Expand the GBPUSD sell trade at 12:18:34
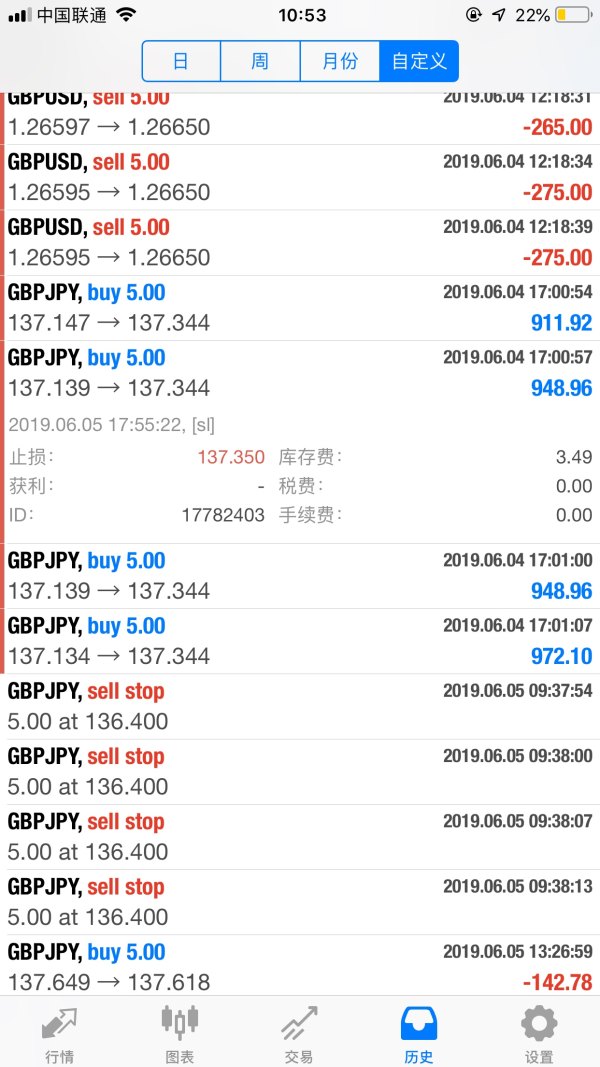Viewport: 600px width, 1067px height. 300,177
